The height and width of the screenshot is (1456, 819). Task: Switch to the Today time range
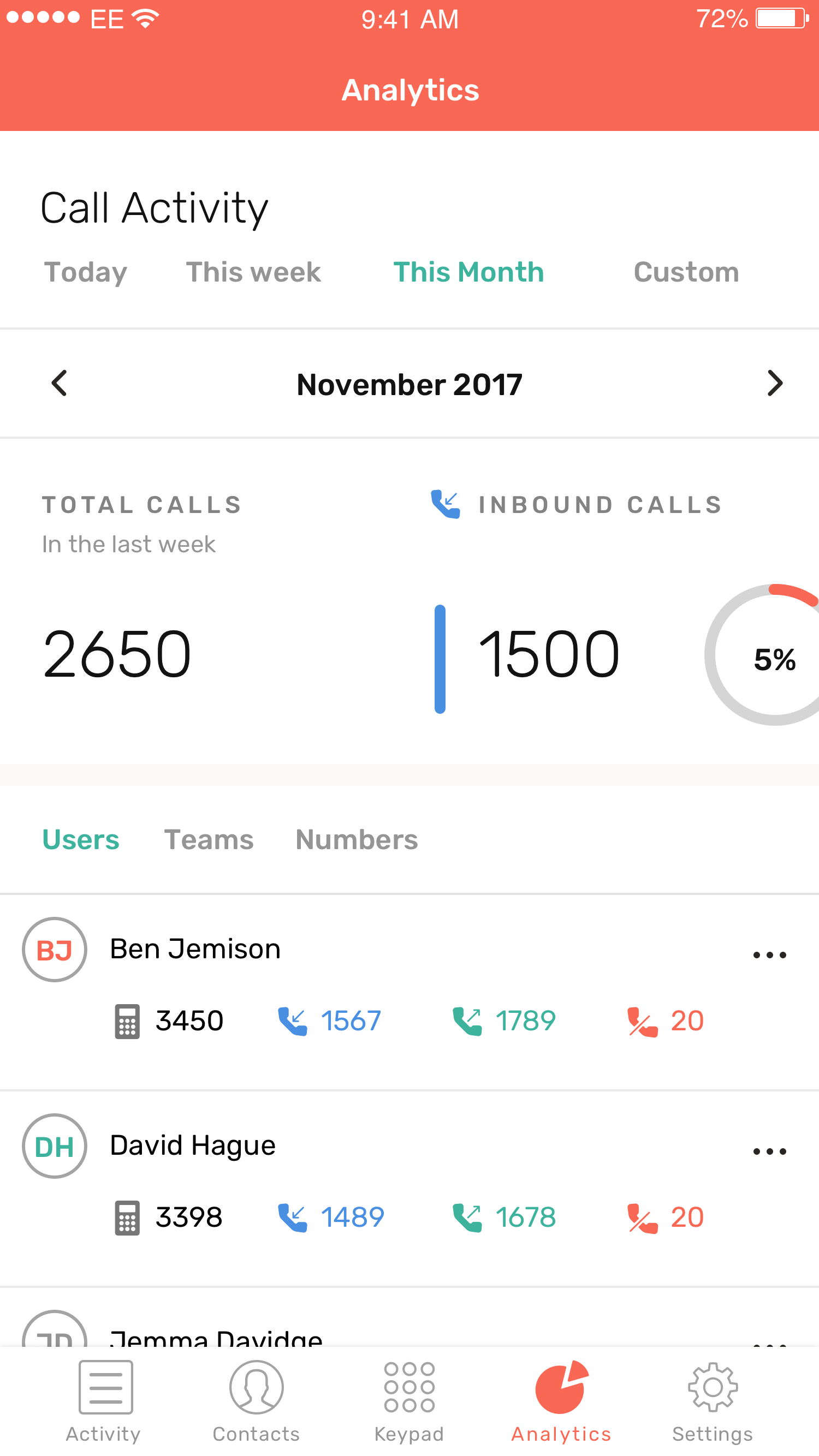point(85,272)
